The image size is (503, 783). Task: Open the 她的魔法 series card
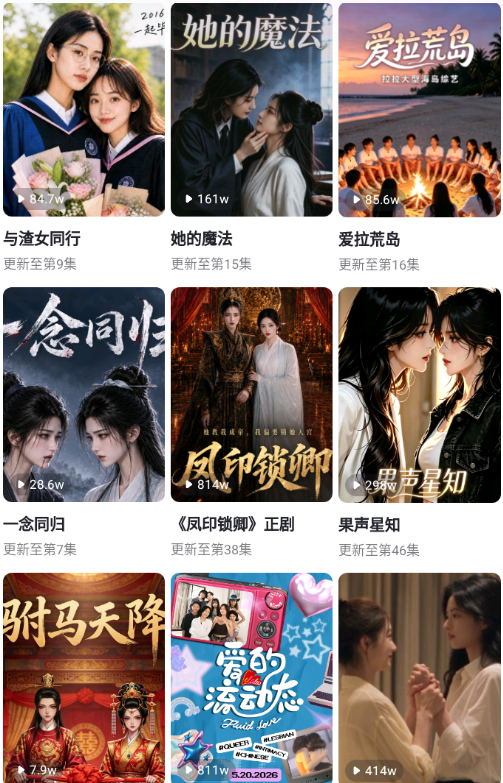pyautogui.click(x=251, y=110)
